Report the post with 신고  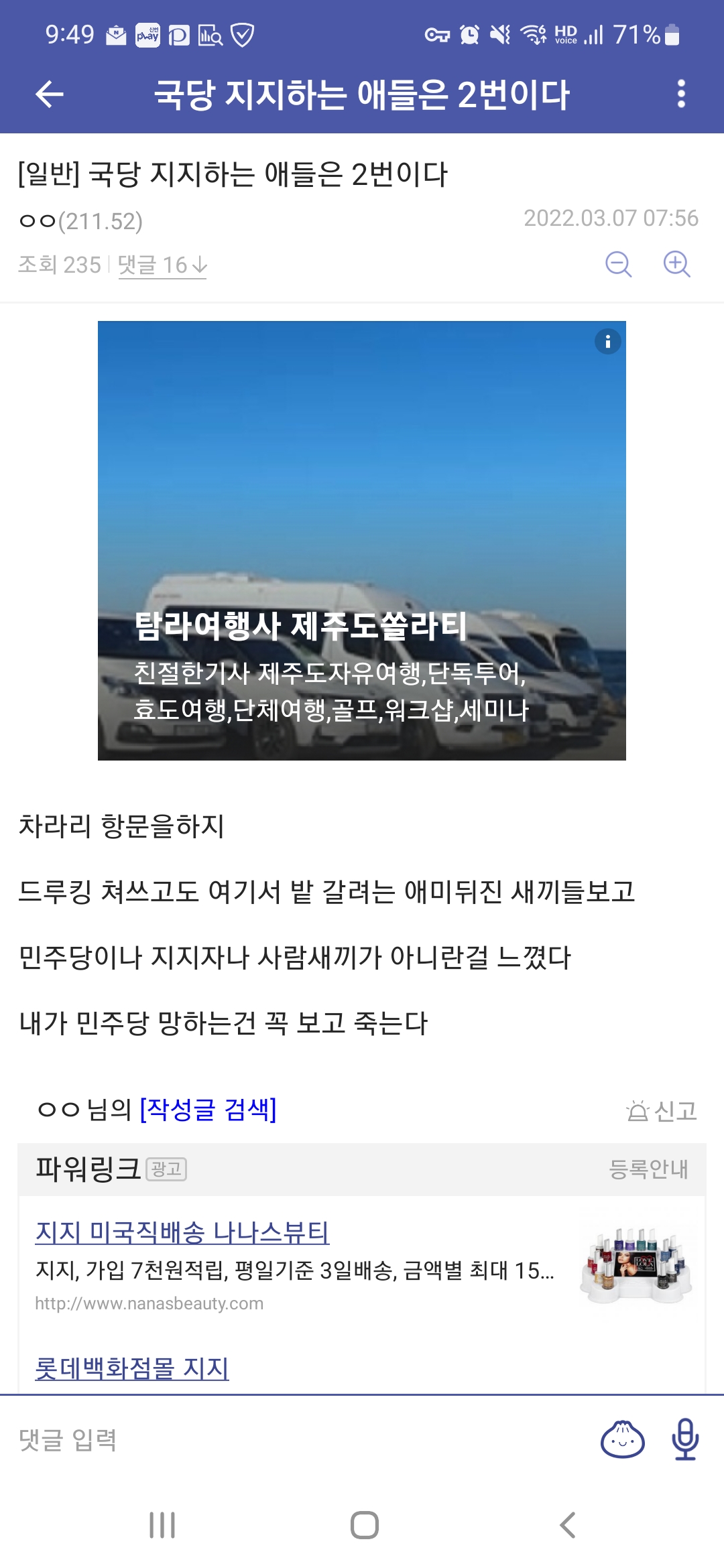coord(662,1111)
